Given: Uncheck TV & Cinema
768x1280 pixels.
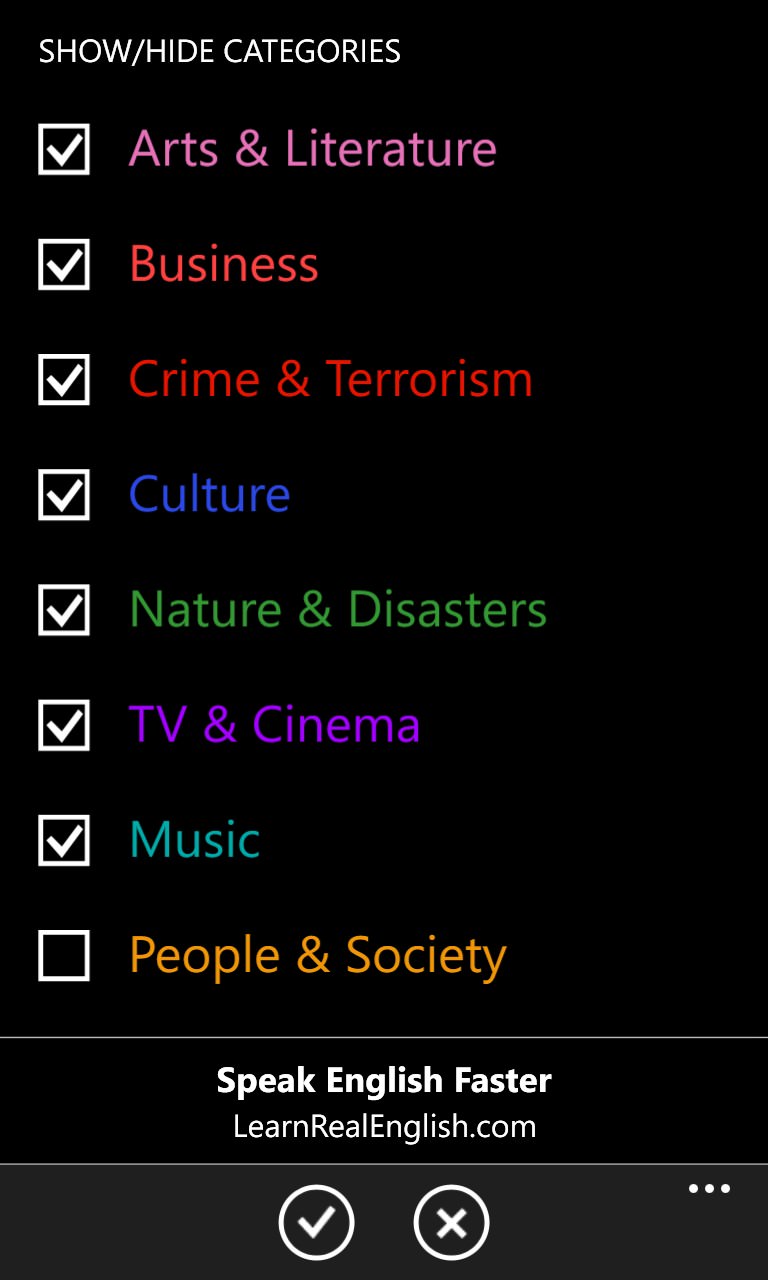Looking at the screenshot, I should click(64, 724).
